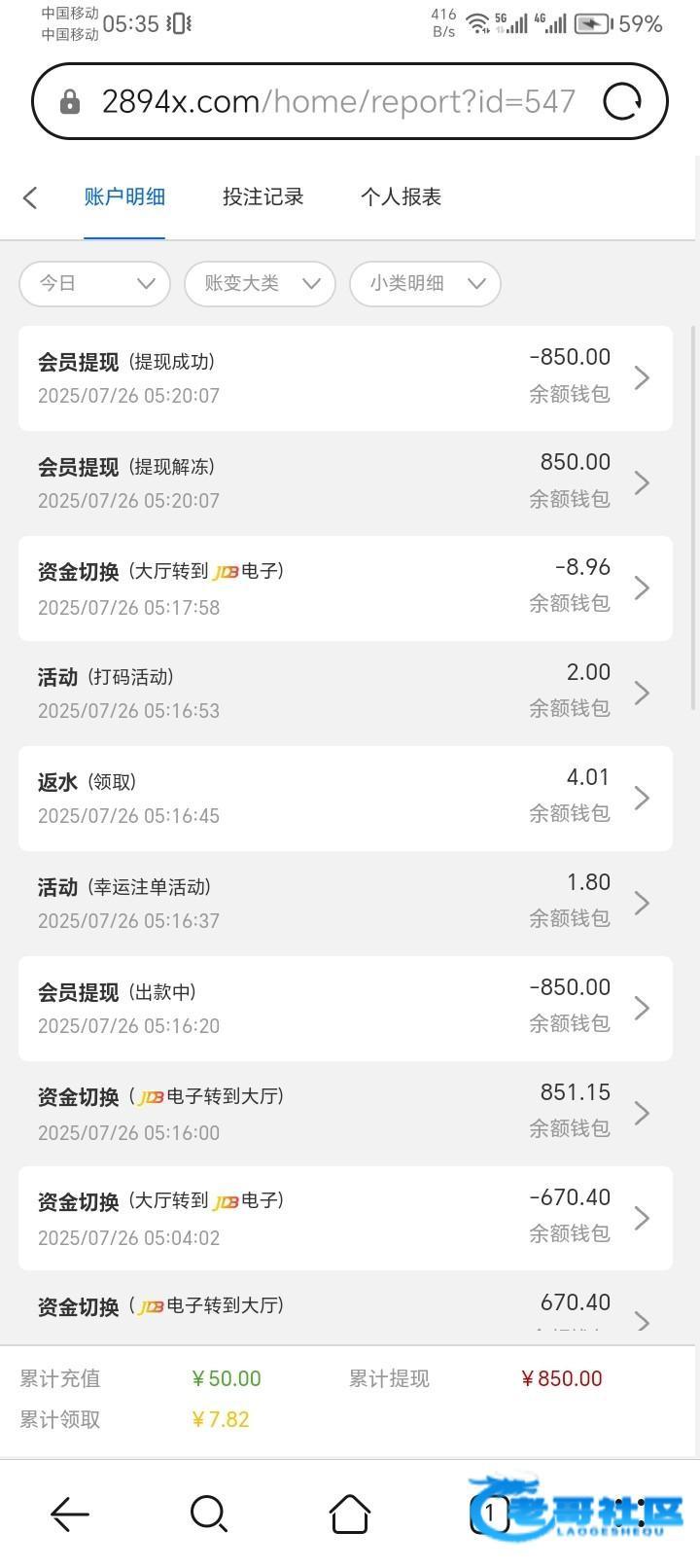Tap the browser home button

(x=350, y=1514)
